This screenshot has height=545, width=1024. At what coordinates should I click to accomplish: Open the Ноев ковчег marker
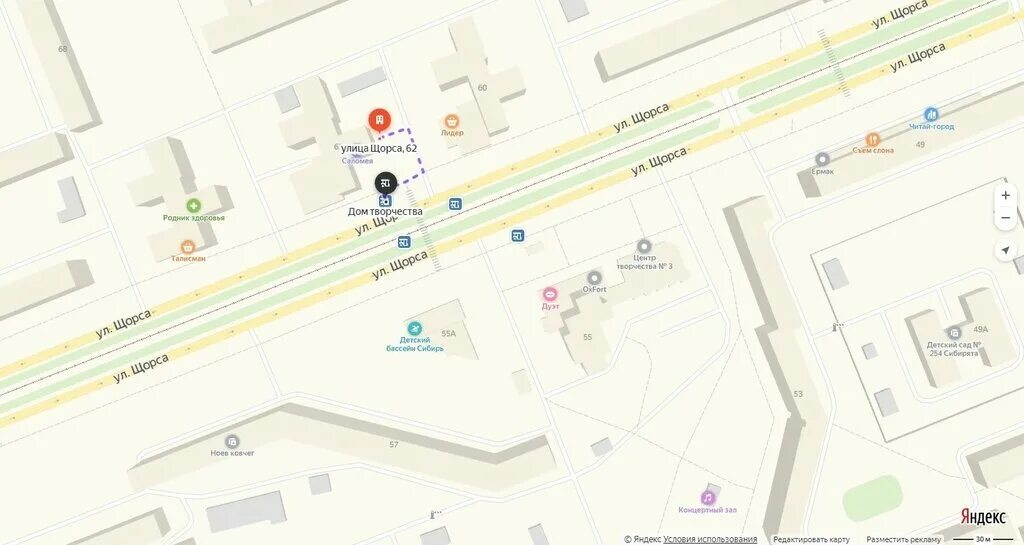click(232, 441)
